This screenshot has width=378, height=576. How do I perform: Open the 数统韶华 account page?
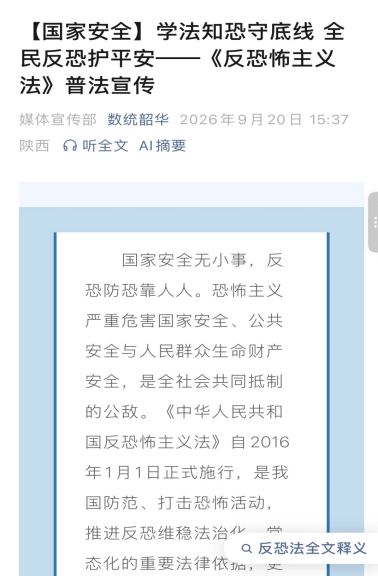click(x=138, y=119)
